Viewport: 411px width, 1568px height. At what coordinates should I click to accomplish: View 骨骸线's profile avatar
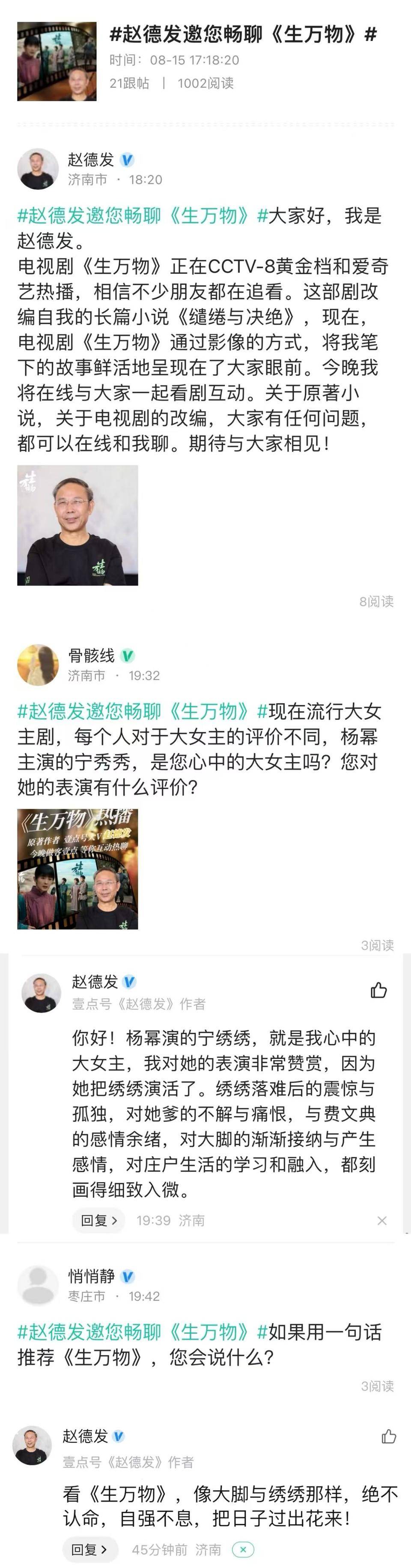[38, 665]
